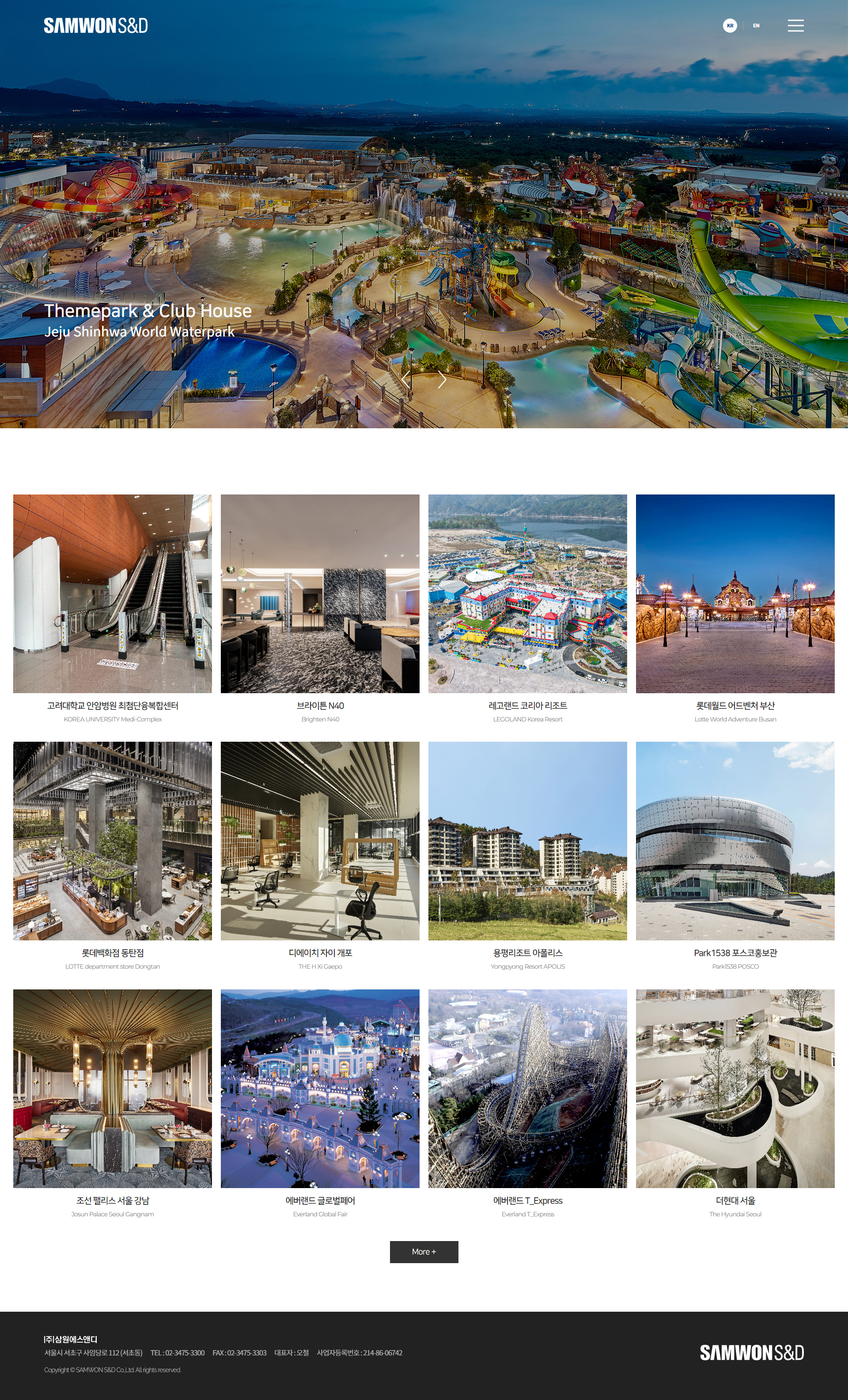The image size is (848, 1400).
Task: Show the next banner slide
Action: pyautogui.click(x=442, y=380)
